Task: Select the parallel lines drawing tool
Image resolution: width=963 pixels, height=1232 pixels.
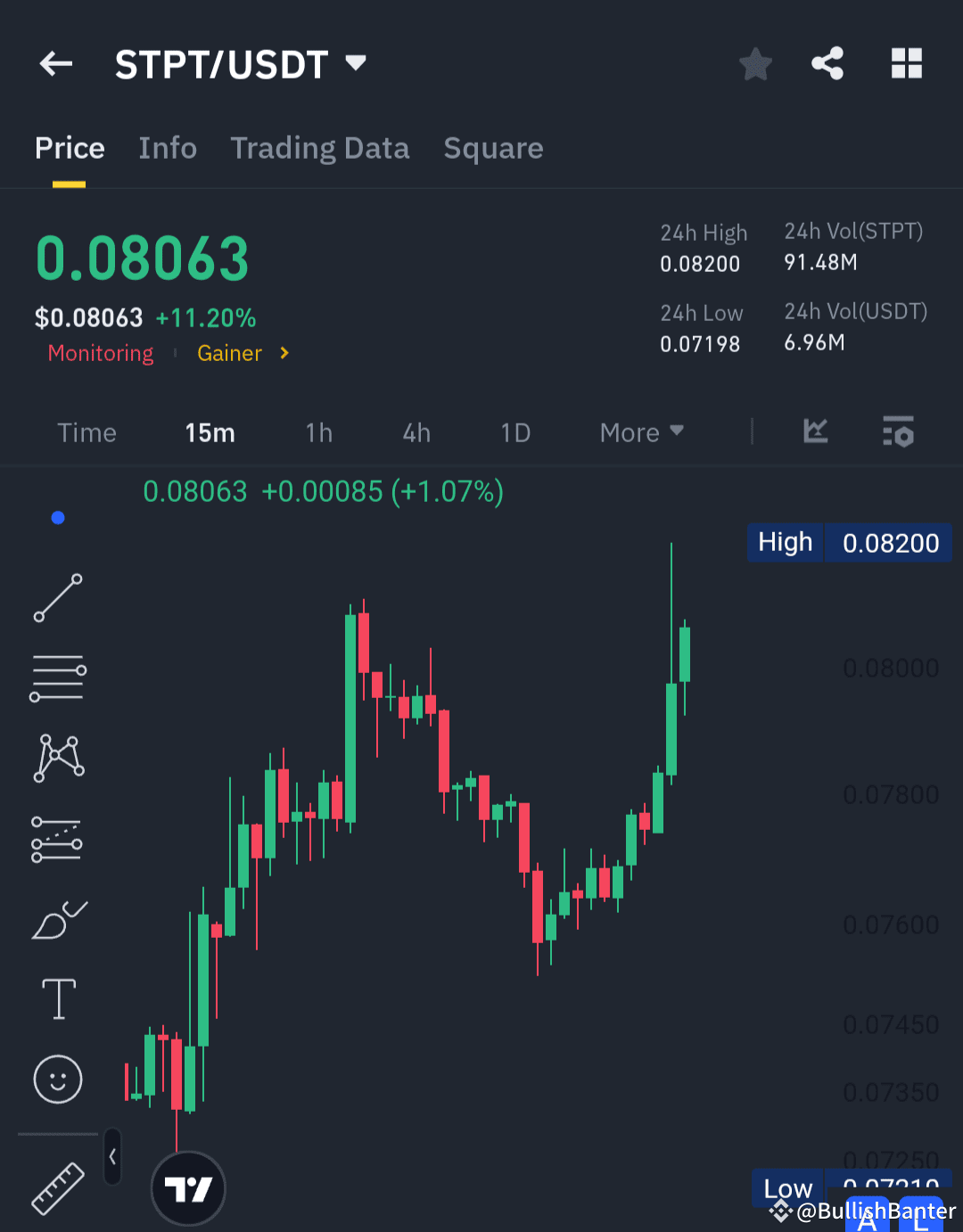Action: point(57,678)
